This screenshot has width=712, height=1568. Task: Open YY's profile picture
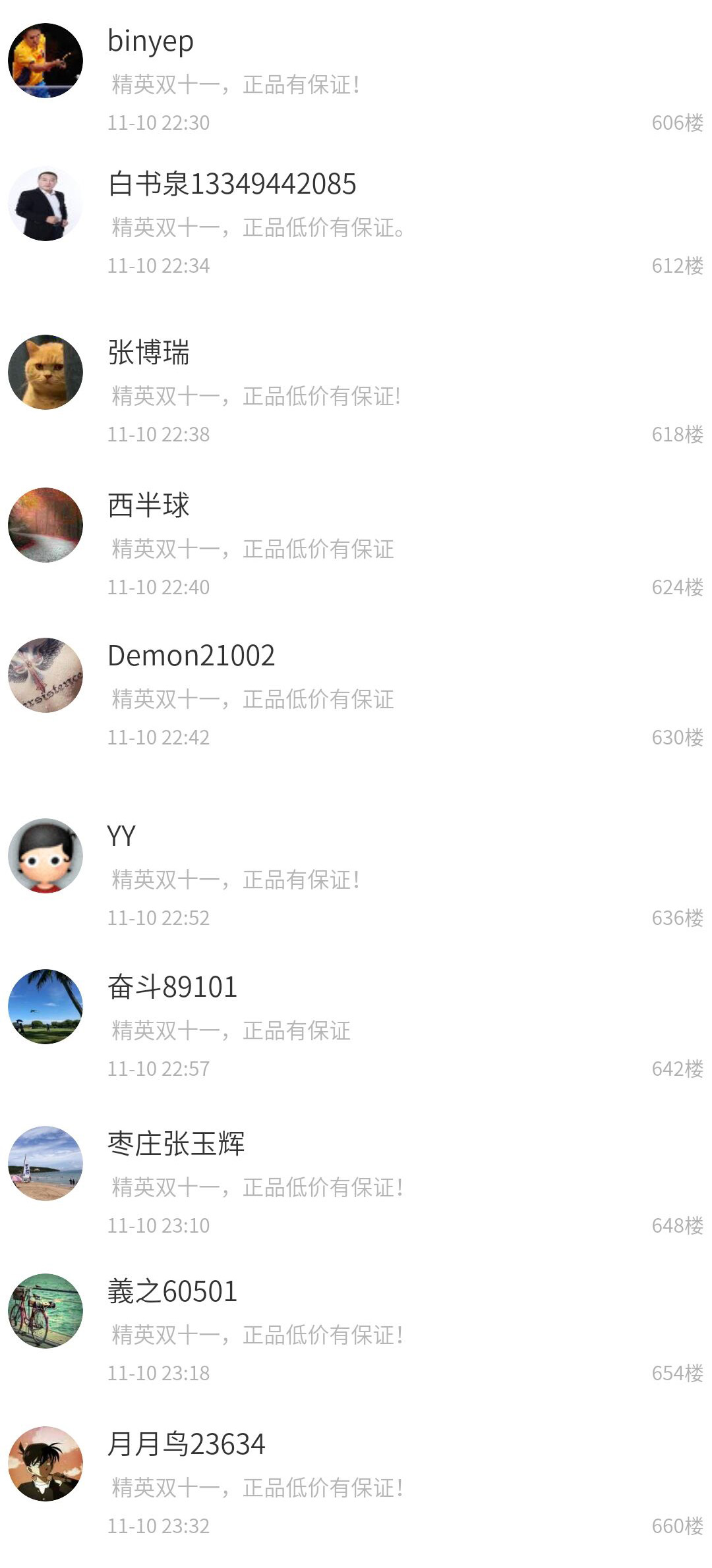(x=45, y=856)
